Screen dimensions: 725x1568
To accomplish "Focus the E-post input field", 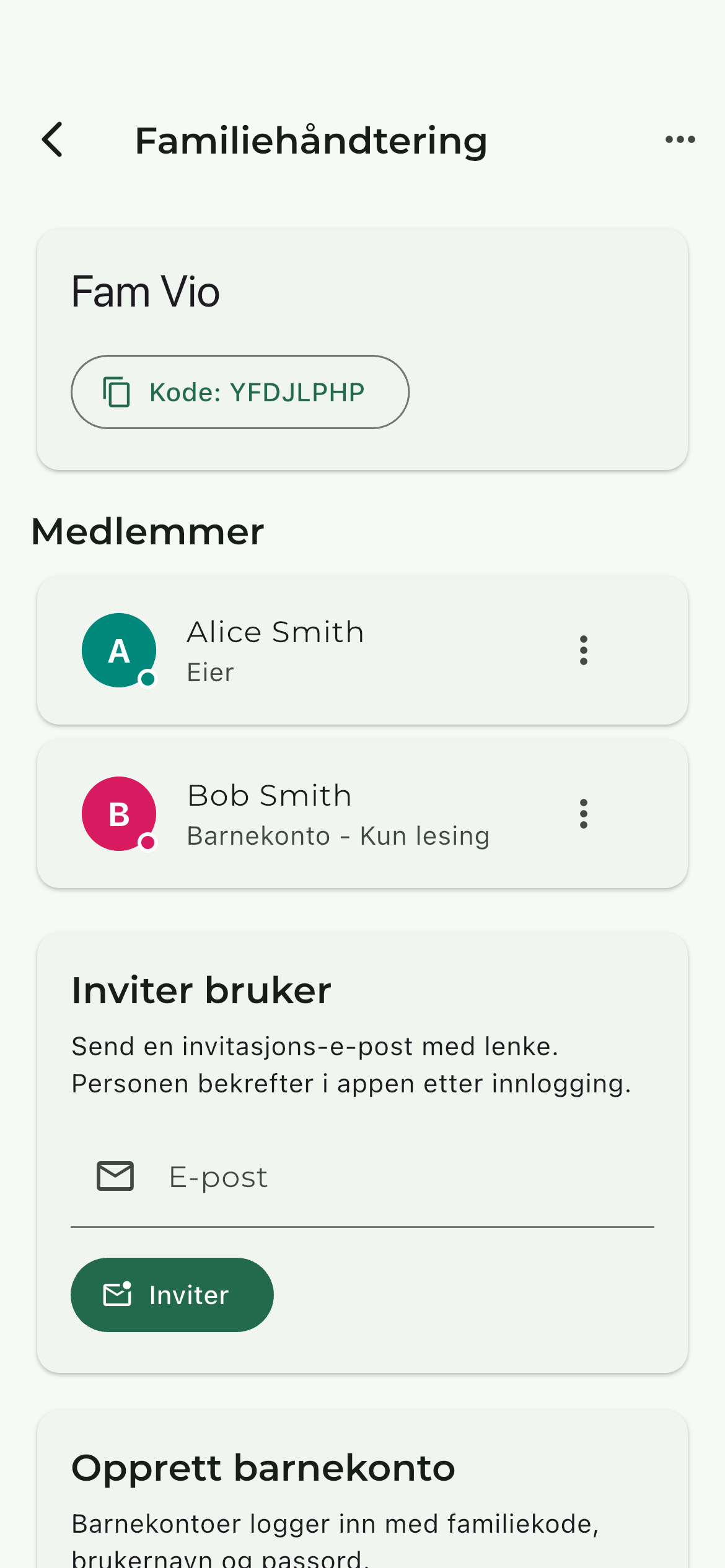I will (362, 1177).
